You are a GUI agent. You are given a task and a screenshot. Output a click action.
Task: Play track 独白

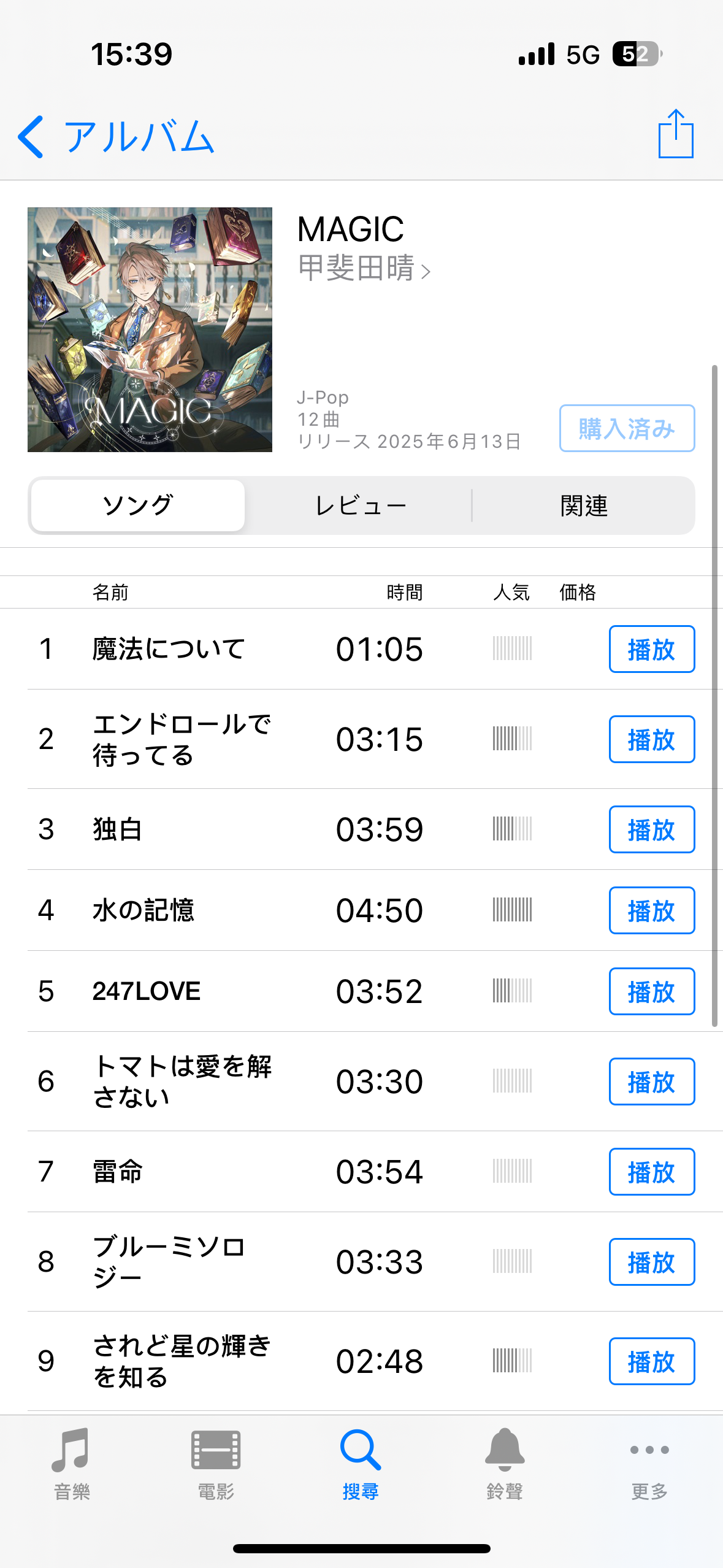click(x=651, y=829)
